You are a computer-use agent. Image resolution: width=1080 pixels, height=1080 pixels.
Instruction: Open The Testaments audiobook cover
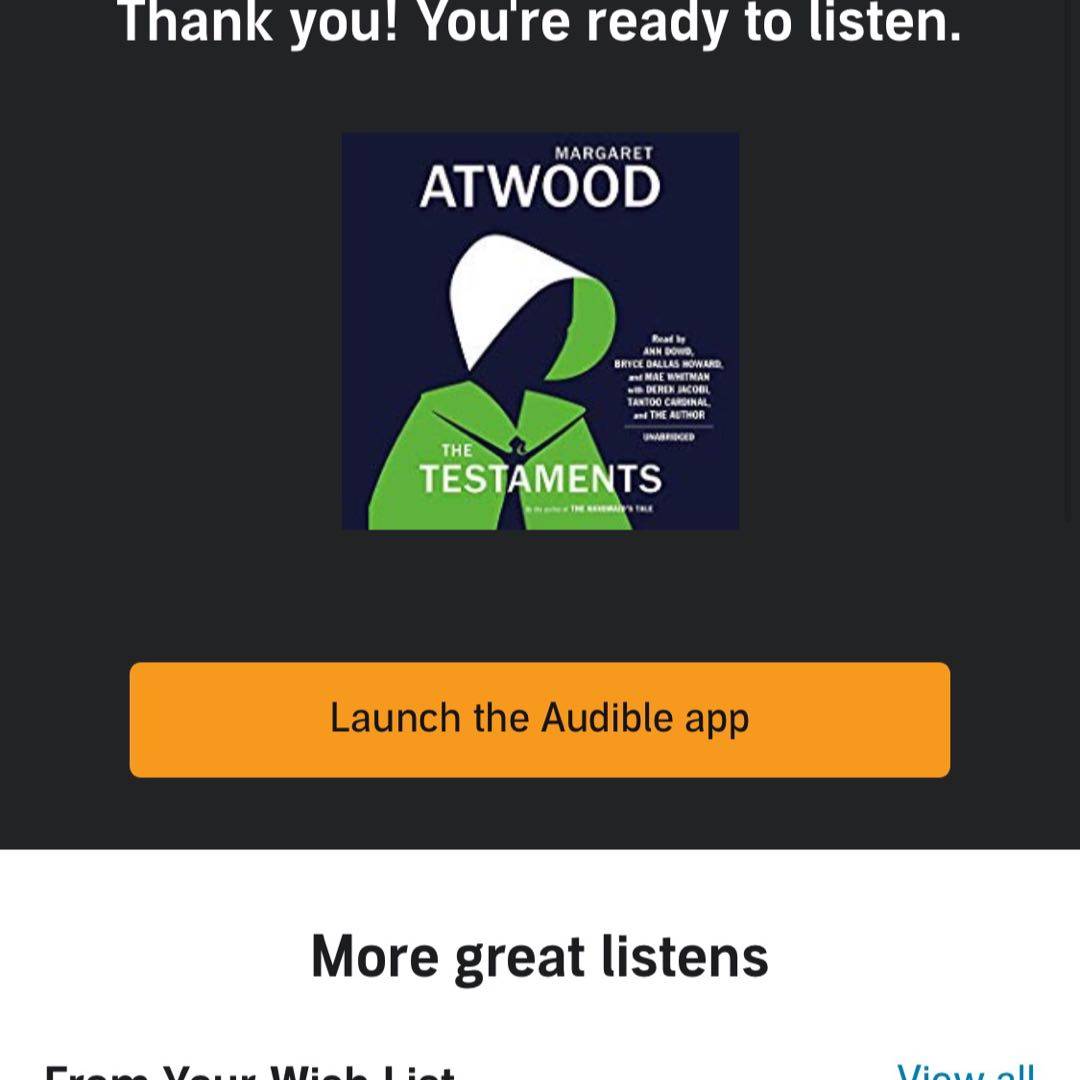click(540, 331)
